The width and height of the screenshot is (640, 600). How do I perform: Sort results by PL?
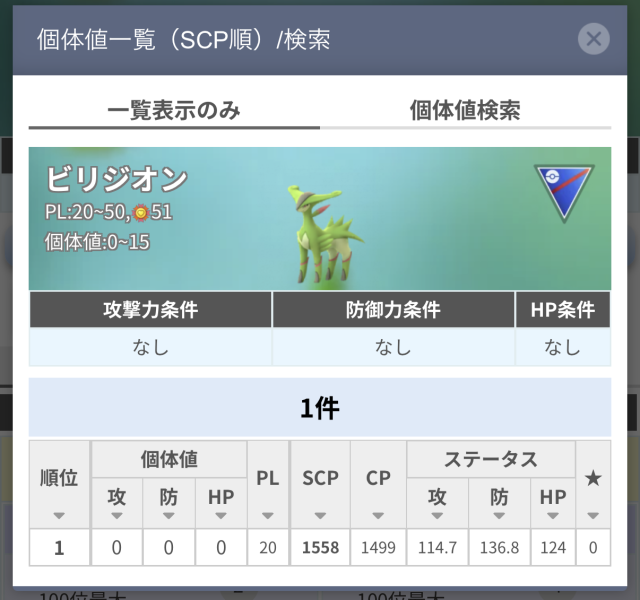(267, 486)
